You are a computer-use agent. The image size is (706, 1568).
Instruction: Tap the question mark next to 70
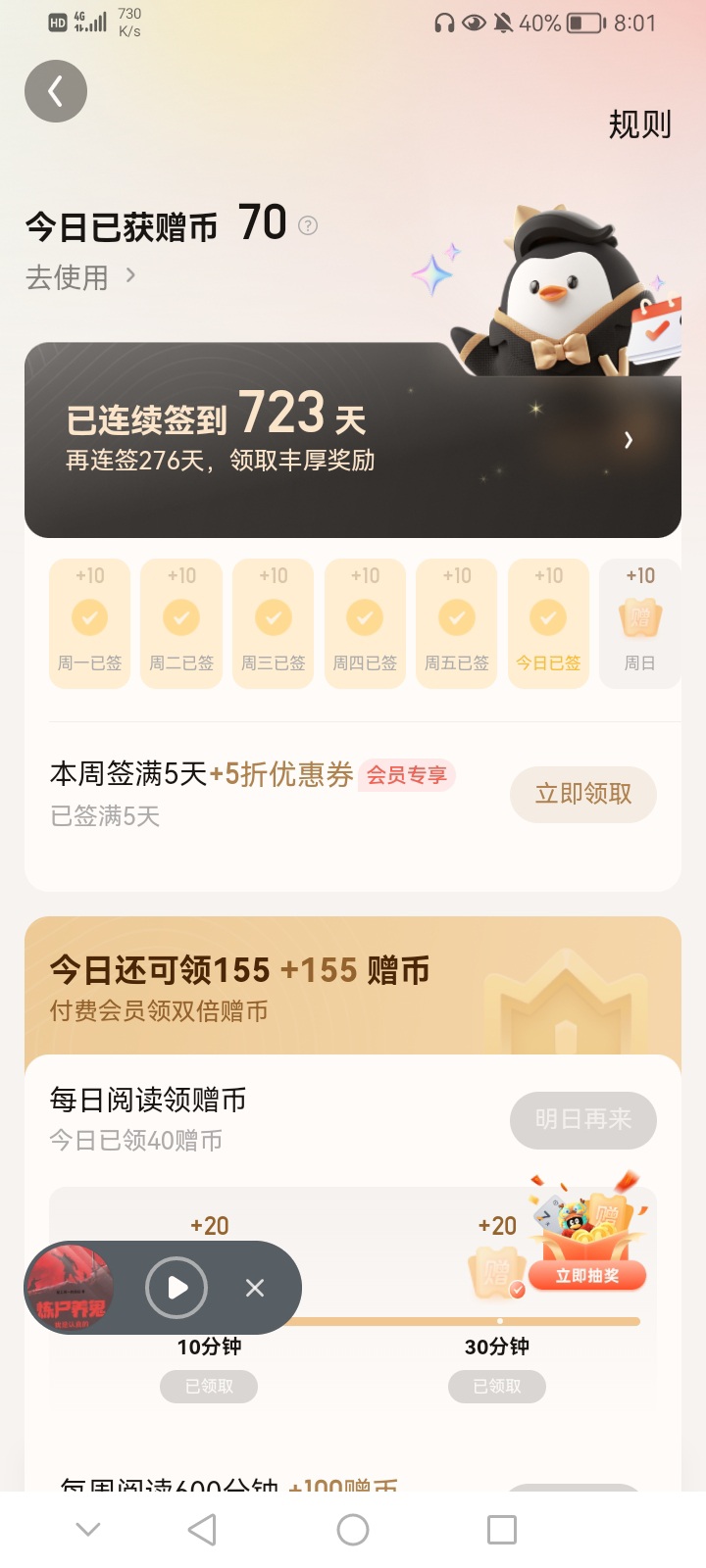tap(308, 225)
